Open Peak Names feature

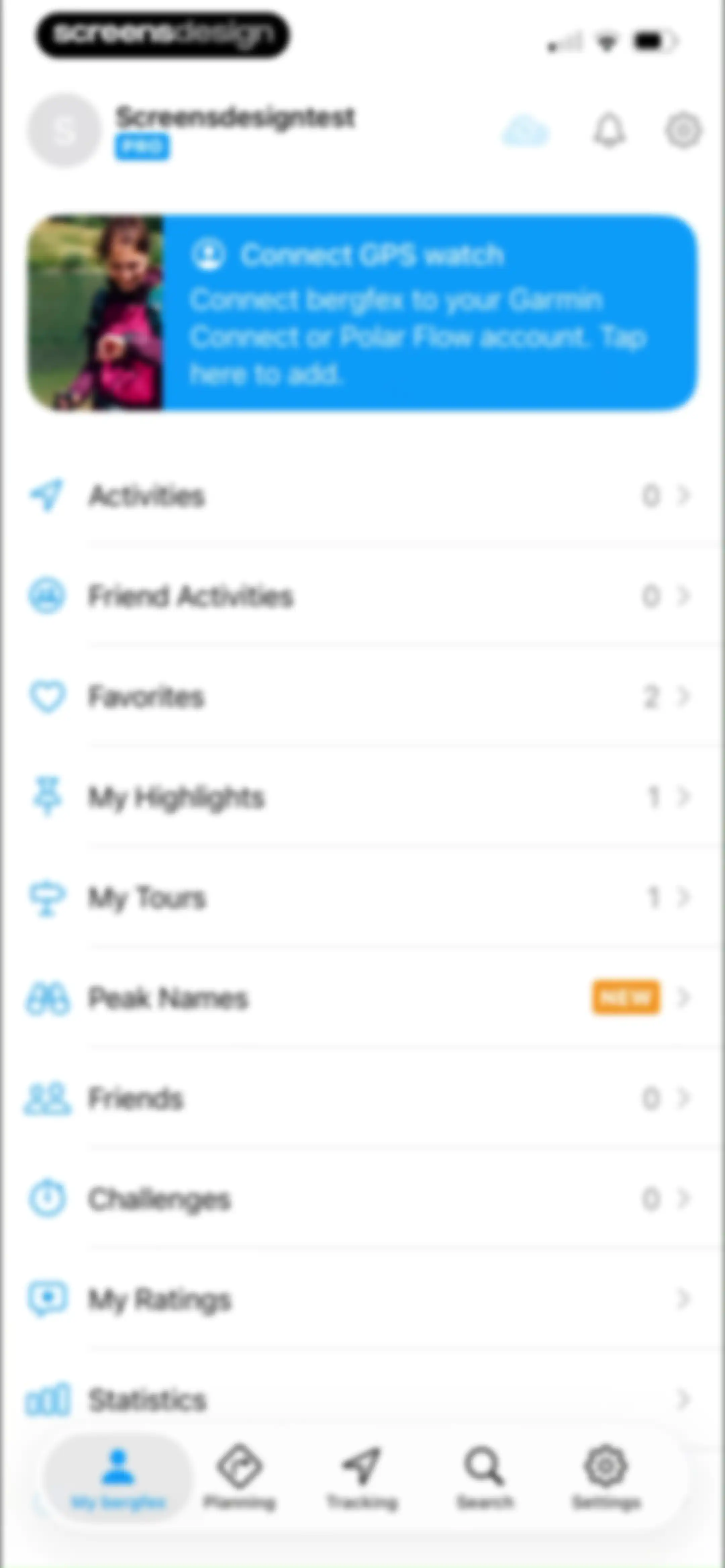362,998
